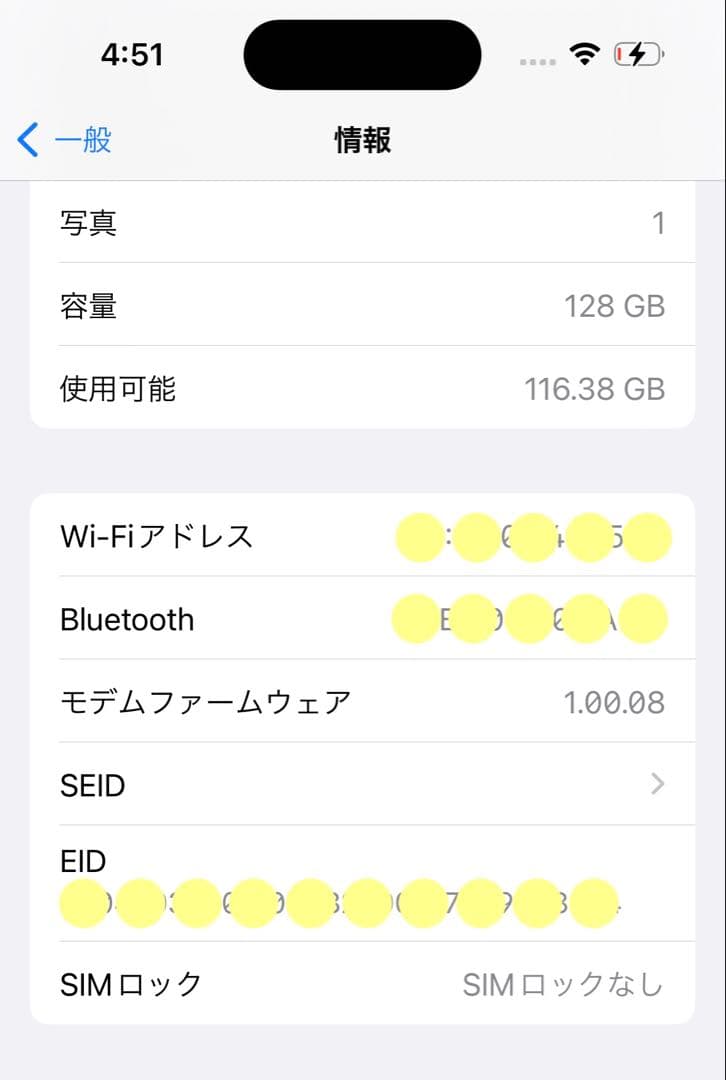Tap the Wi-Fiアドレス row

(x=363, y=537)
